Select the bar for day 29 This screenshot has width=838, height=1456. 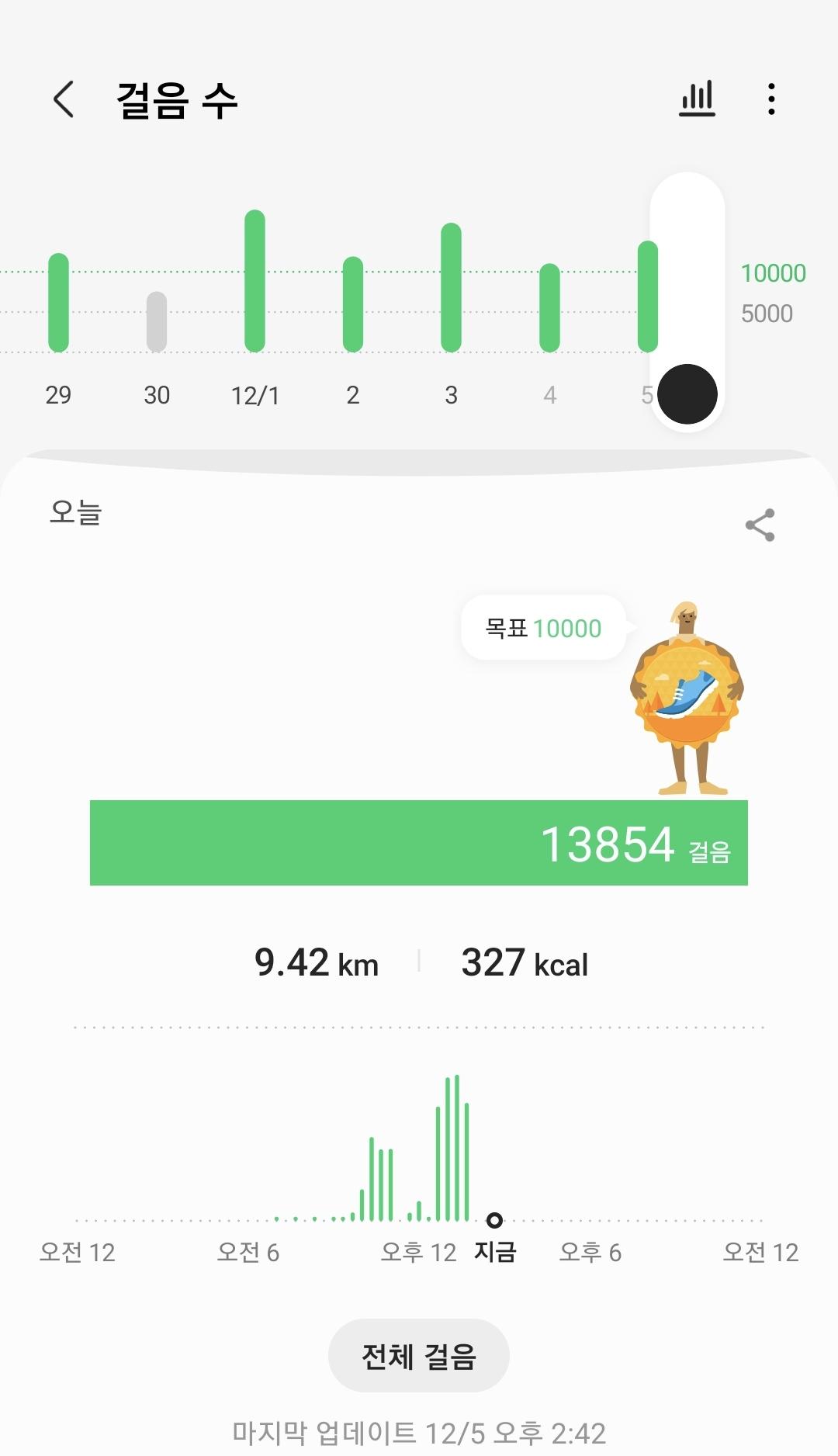[58, 303]
